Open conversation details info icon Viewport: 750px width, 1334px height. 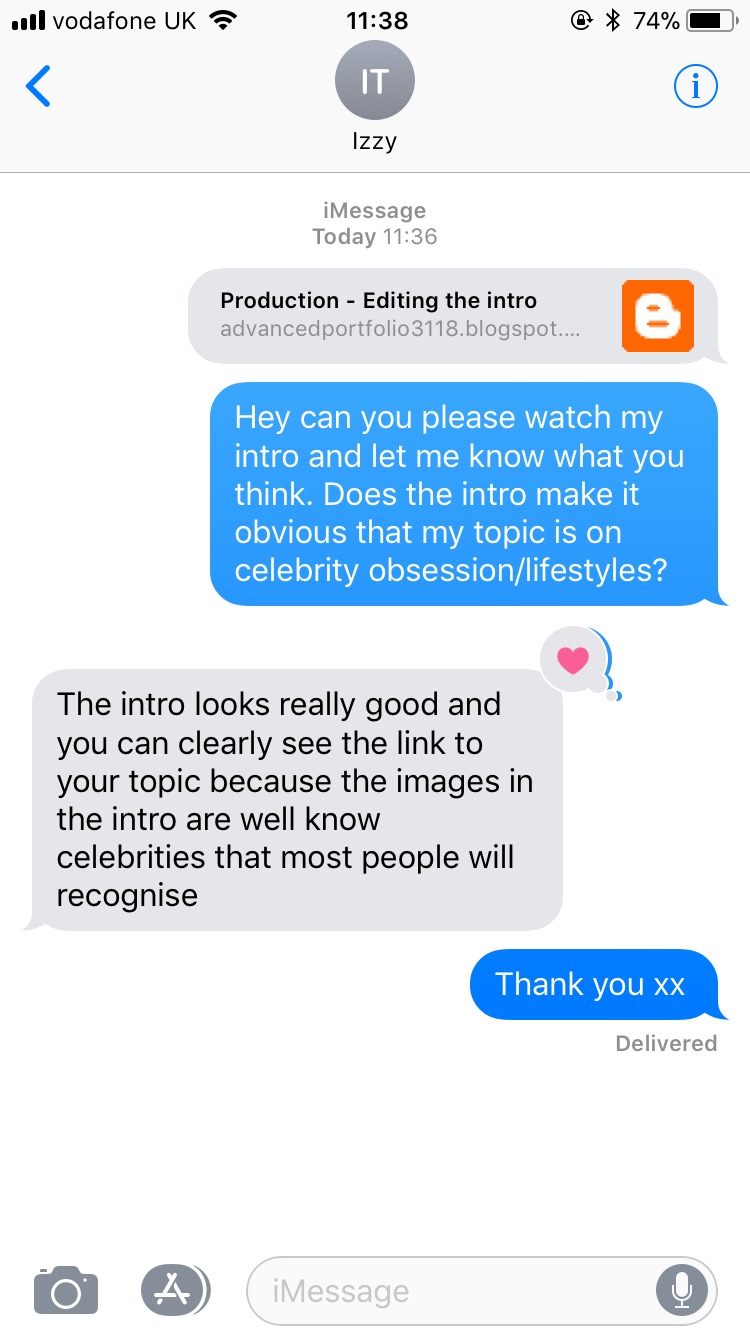coord(695,87)
